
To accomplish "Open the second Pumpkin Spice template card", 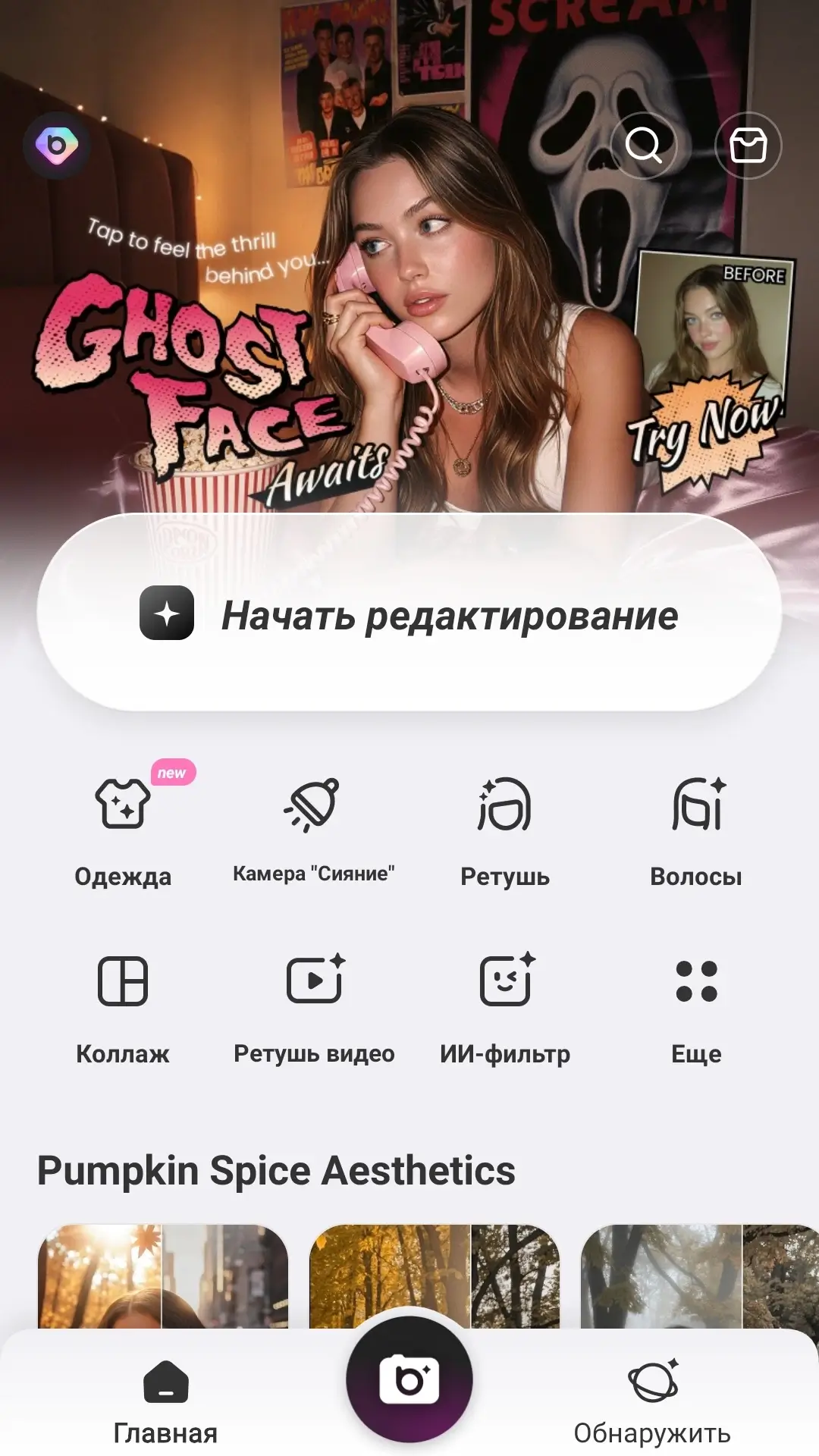I will pos(435,1276).
